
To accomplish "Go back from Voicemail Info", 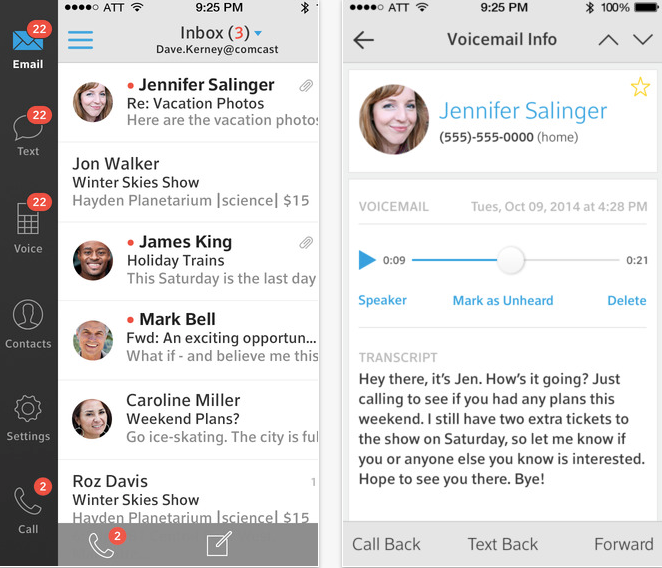I will pyautogui.click(x=364, y=40).
